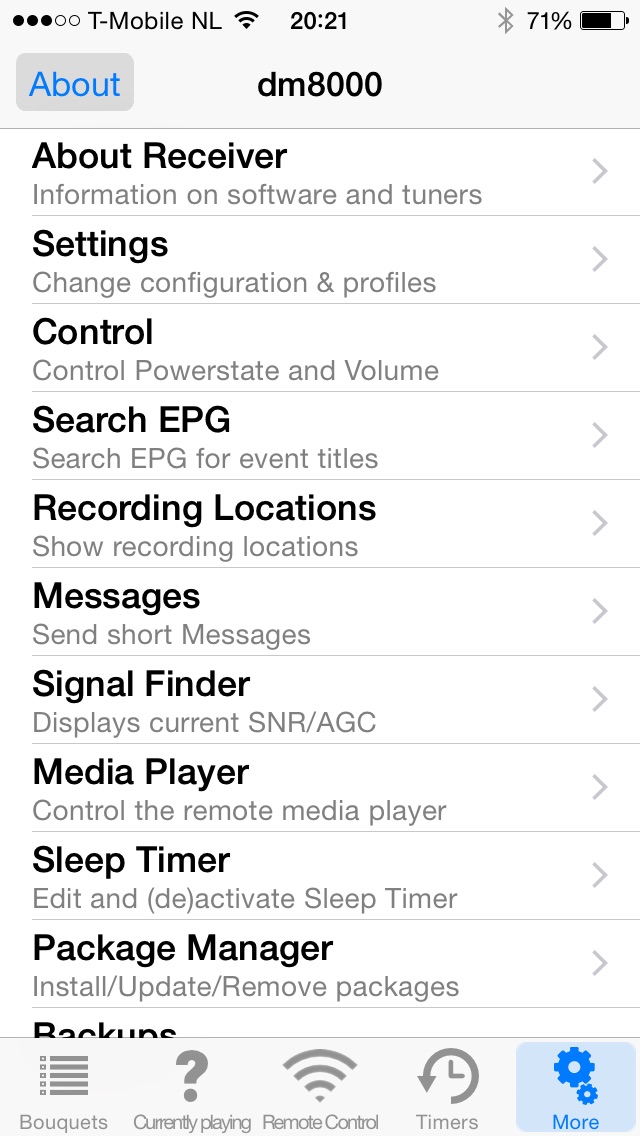Open Search EPG
This screenshot has width=640, height=1136.
point(320,436)
